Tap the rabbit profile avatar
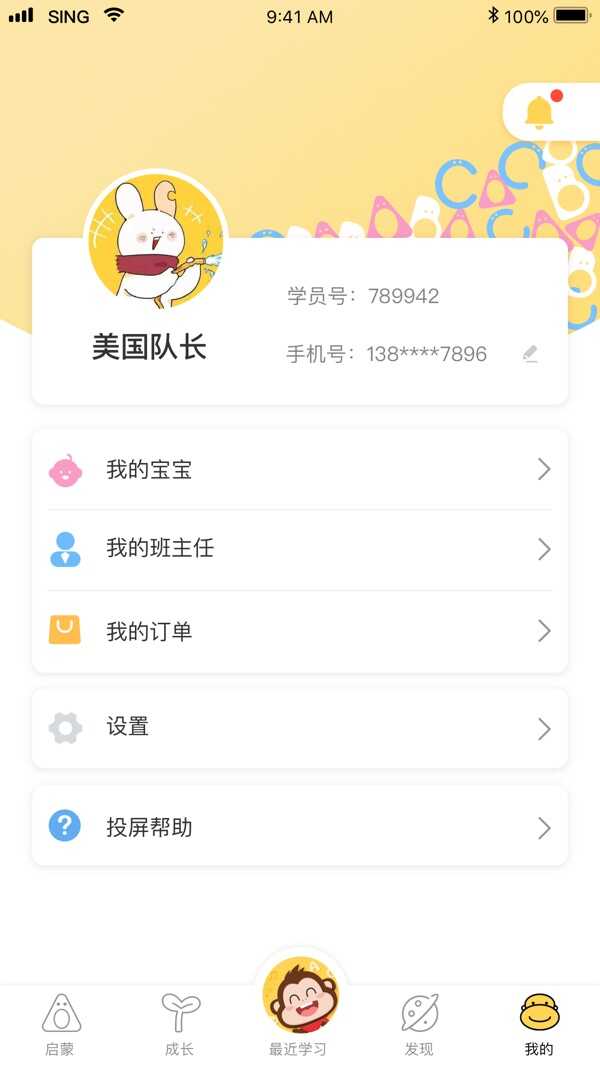This screenshot has width=600, height=1067. click(156, 240)
